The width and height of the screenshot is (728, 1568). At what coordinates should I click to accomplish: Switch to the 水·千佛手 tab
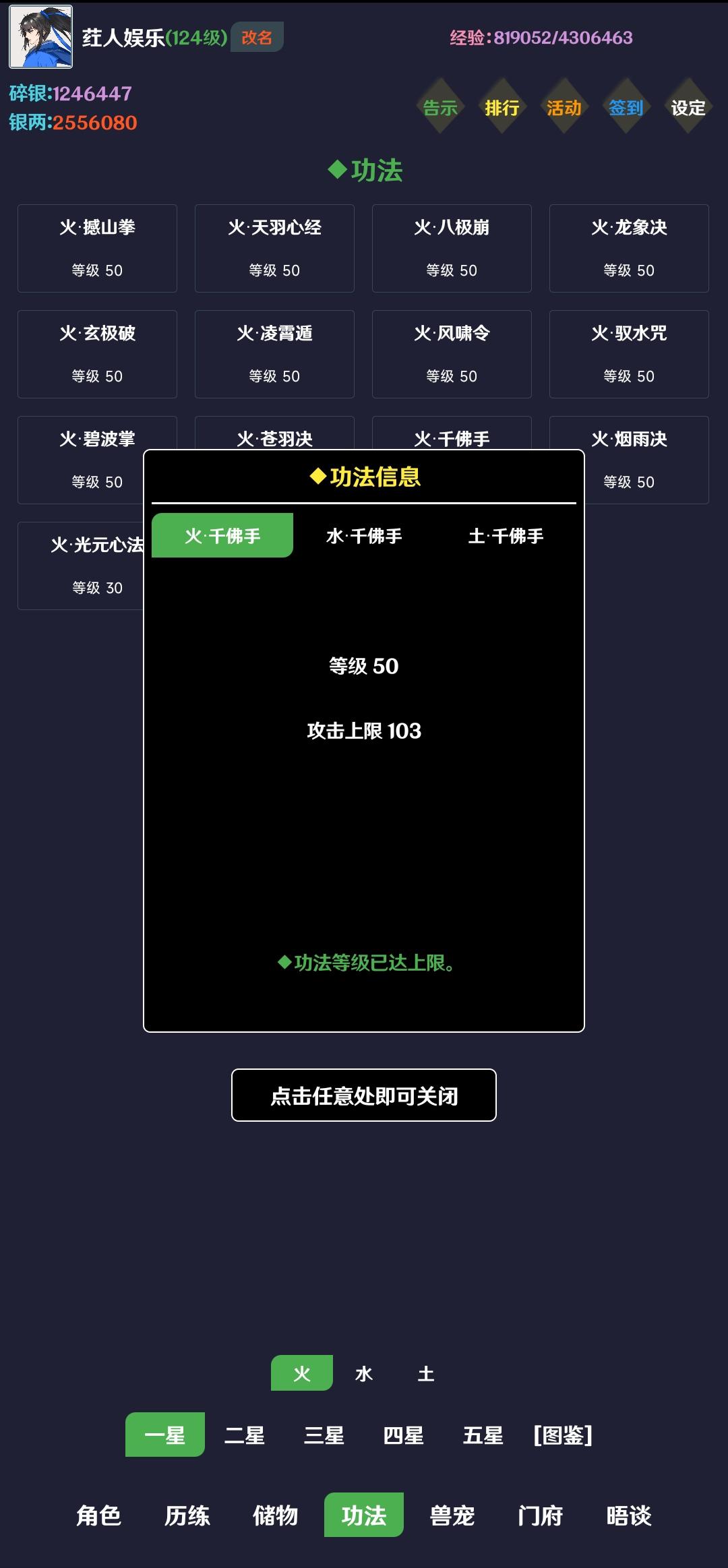[x=364, y=536]
